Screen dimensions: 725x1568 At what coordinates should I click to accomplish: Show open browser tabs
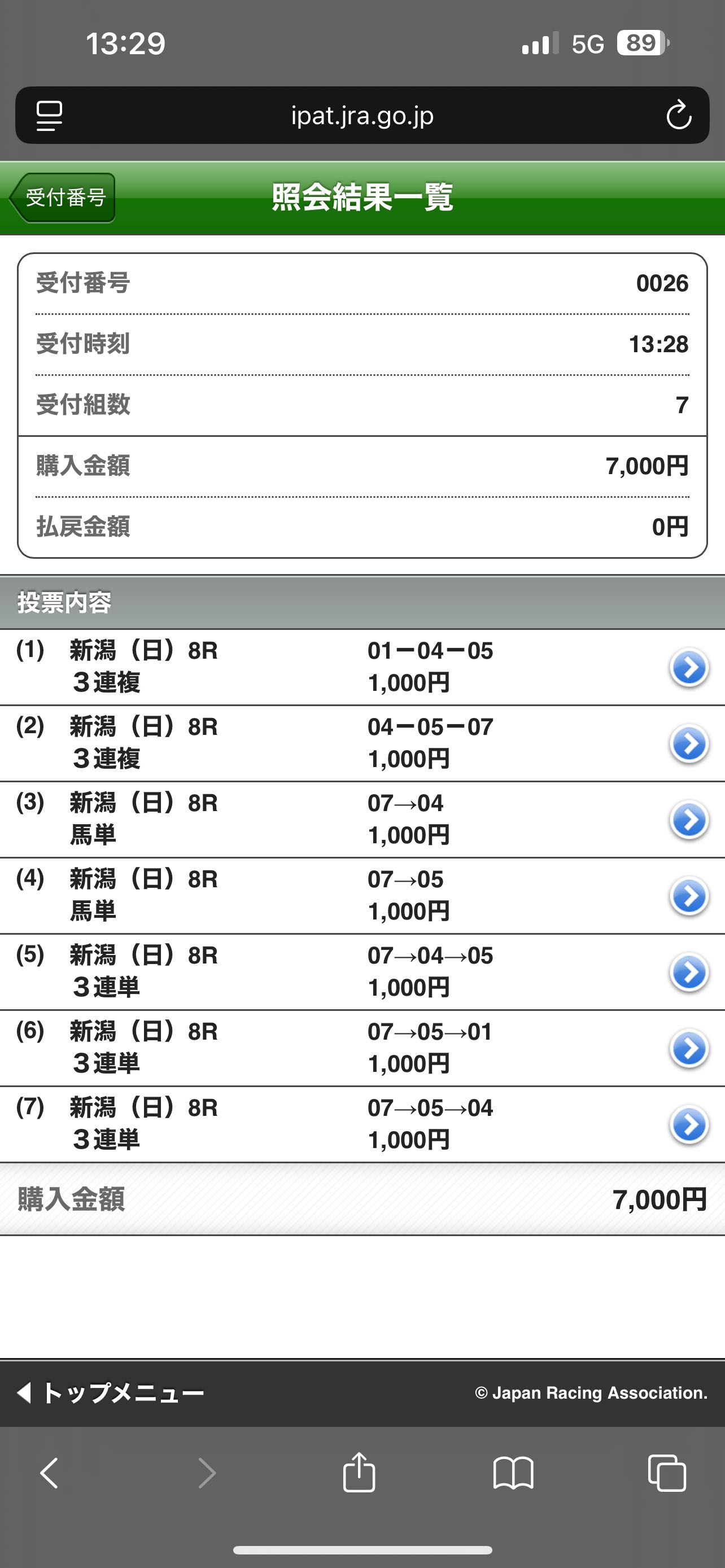(x=667, y=1473)
